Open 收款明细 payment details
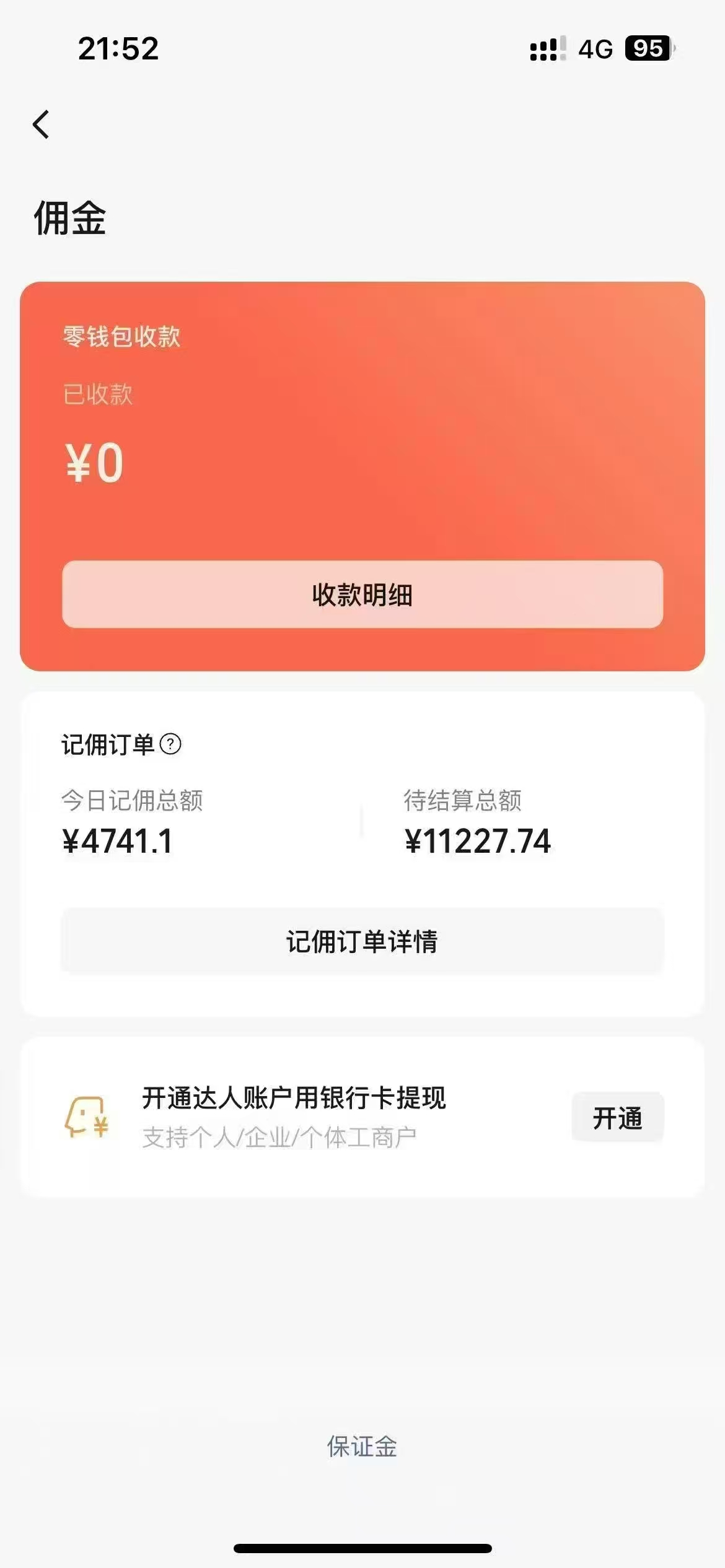 pyautogui.click(x=362, y=595)
